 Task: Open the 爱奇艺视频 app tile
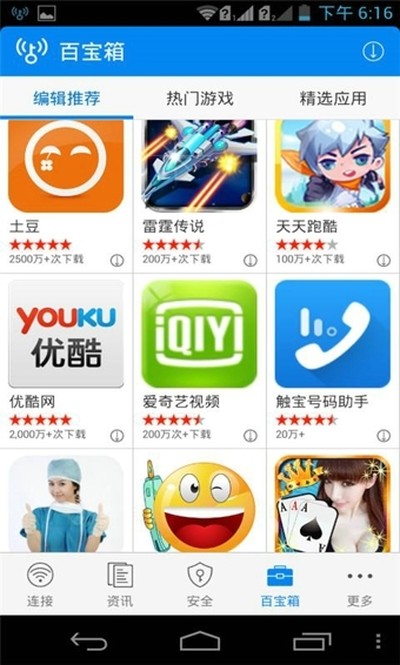pos(200,361)
